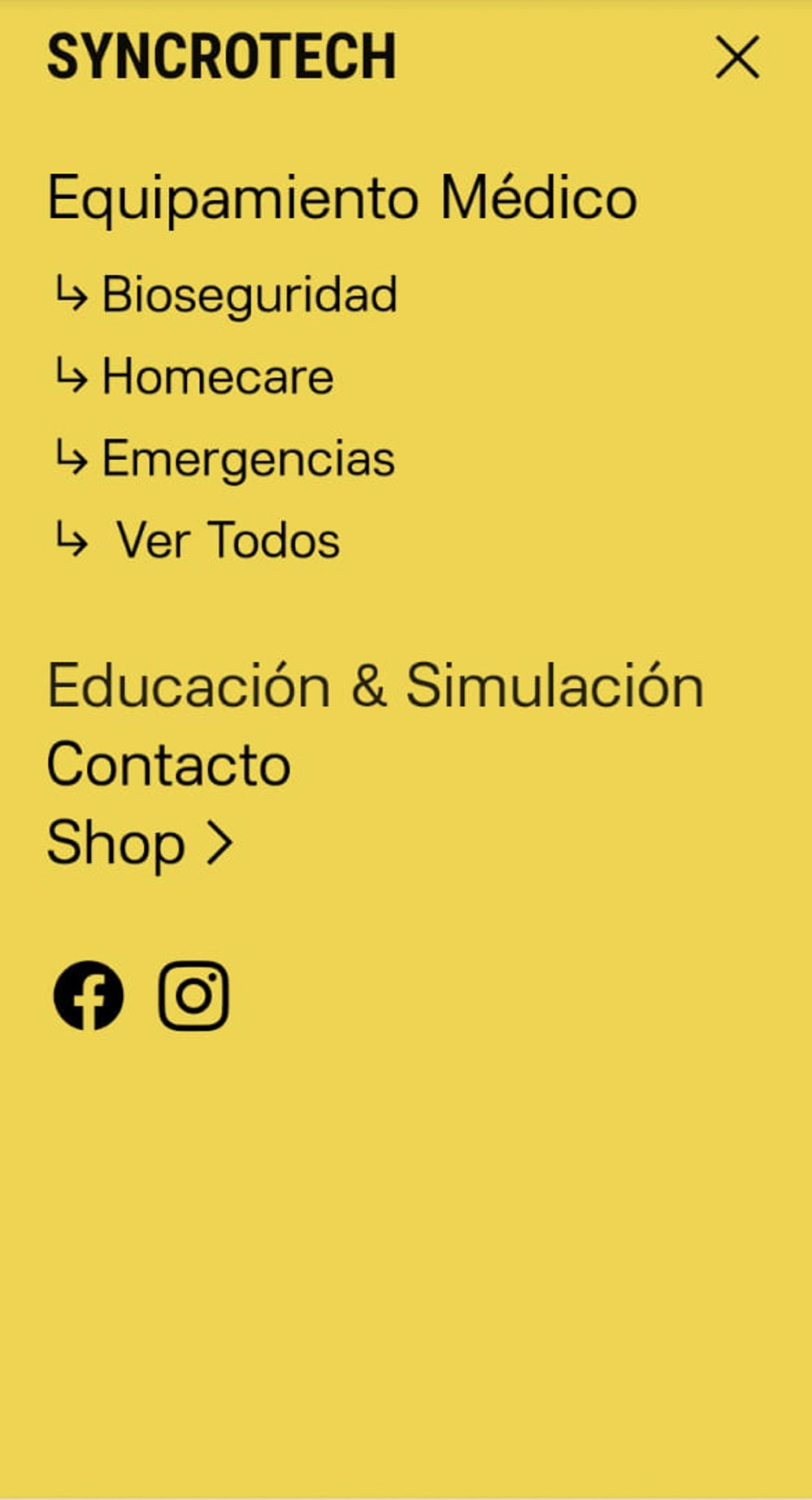Tap Ver Todos to view all

click(x=228, y=541)
